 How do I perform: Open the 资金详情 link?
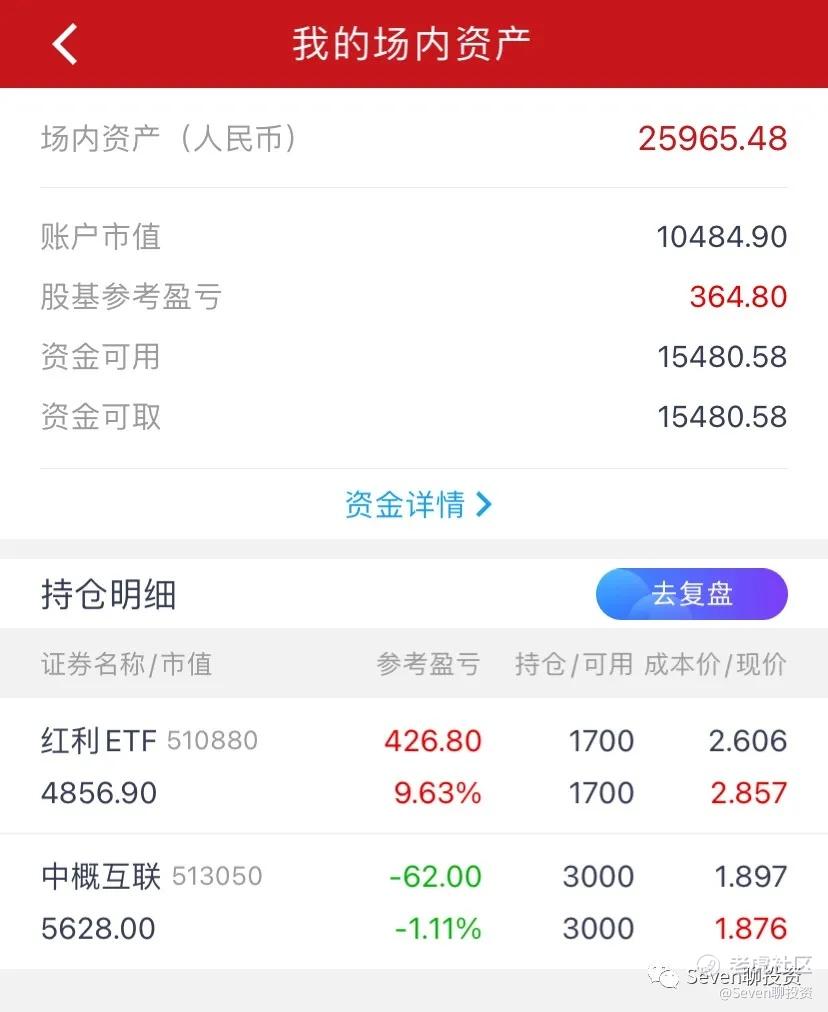pyautogui.click(x=417, y=504)
